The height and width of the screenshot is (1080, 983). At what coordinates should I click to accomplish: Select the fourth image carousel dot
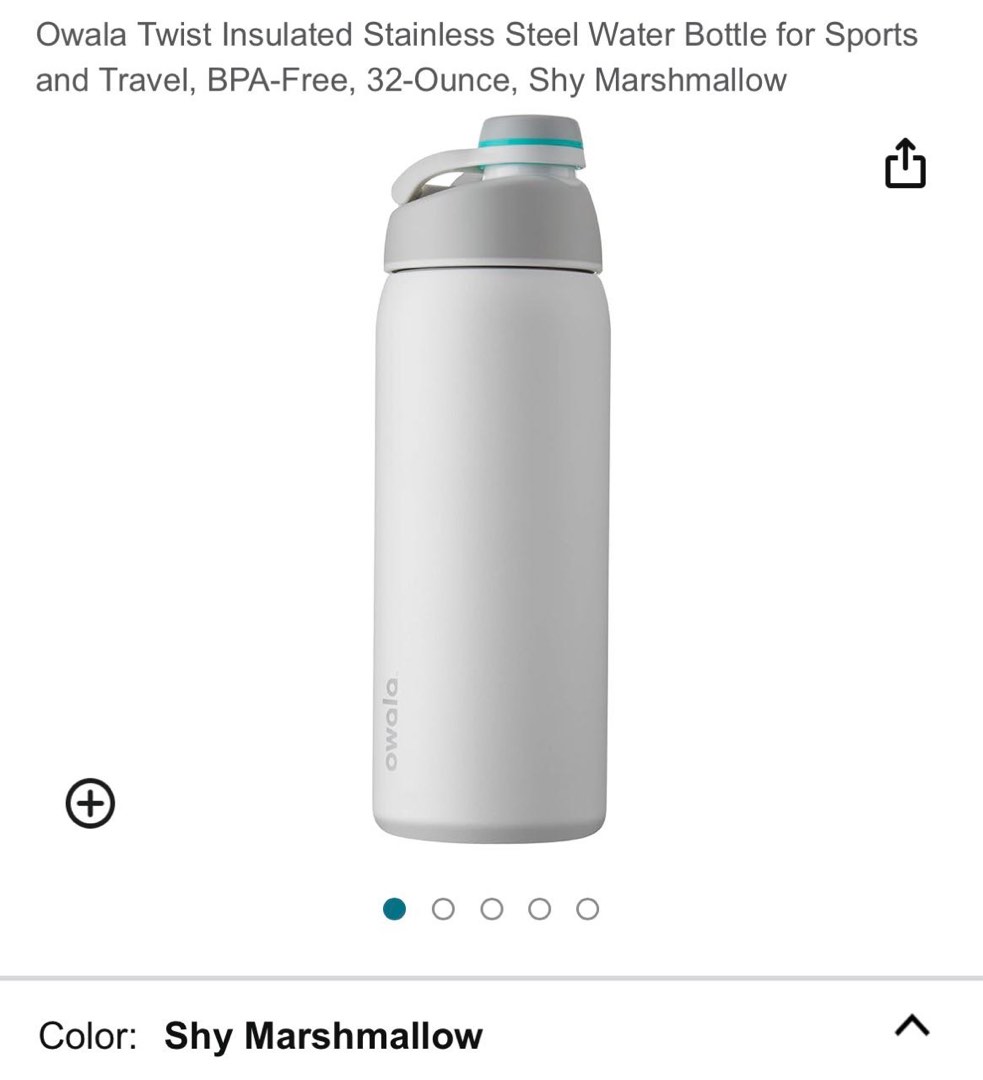click(x=540, y=909)
